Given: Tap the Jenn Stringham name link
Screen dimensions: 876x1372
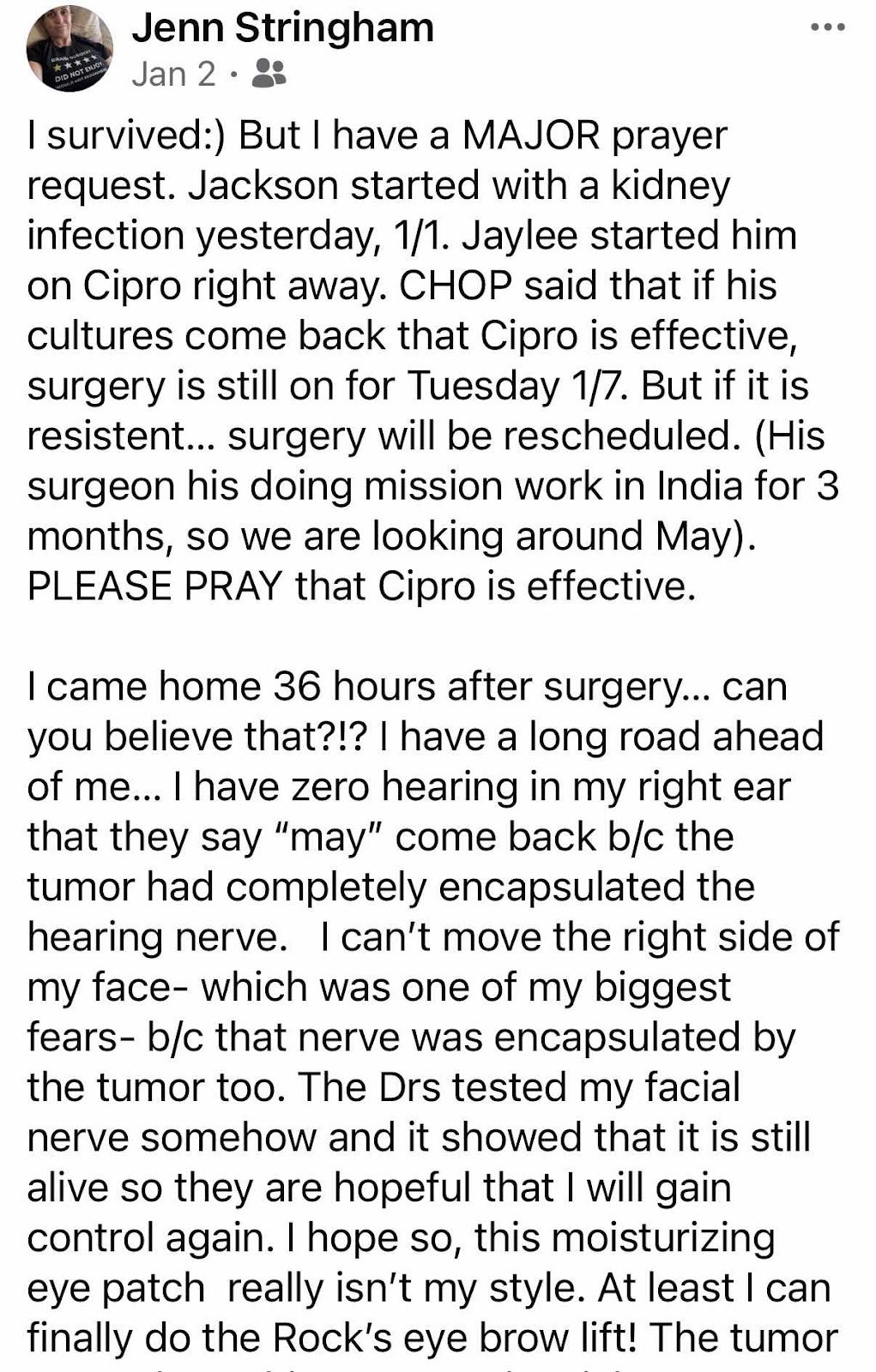Looking at the screenshot, I should (282, 28).
